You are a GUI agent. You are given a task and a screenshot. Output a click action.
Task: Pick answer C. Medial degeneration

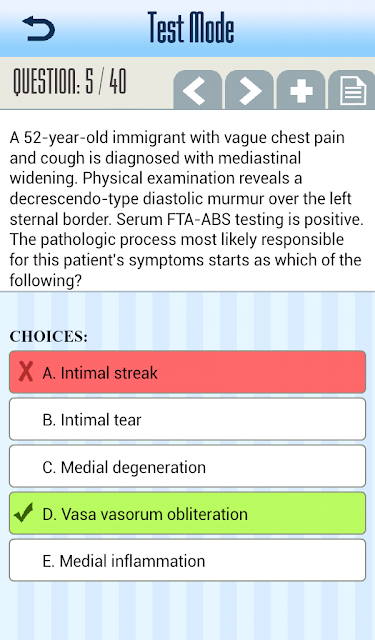pyautogui.click(x=187, y=466)
